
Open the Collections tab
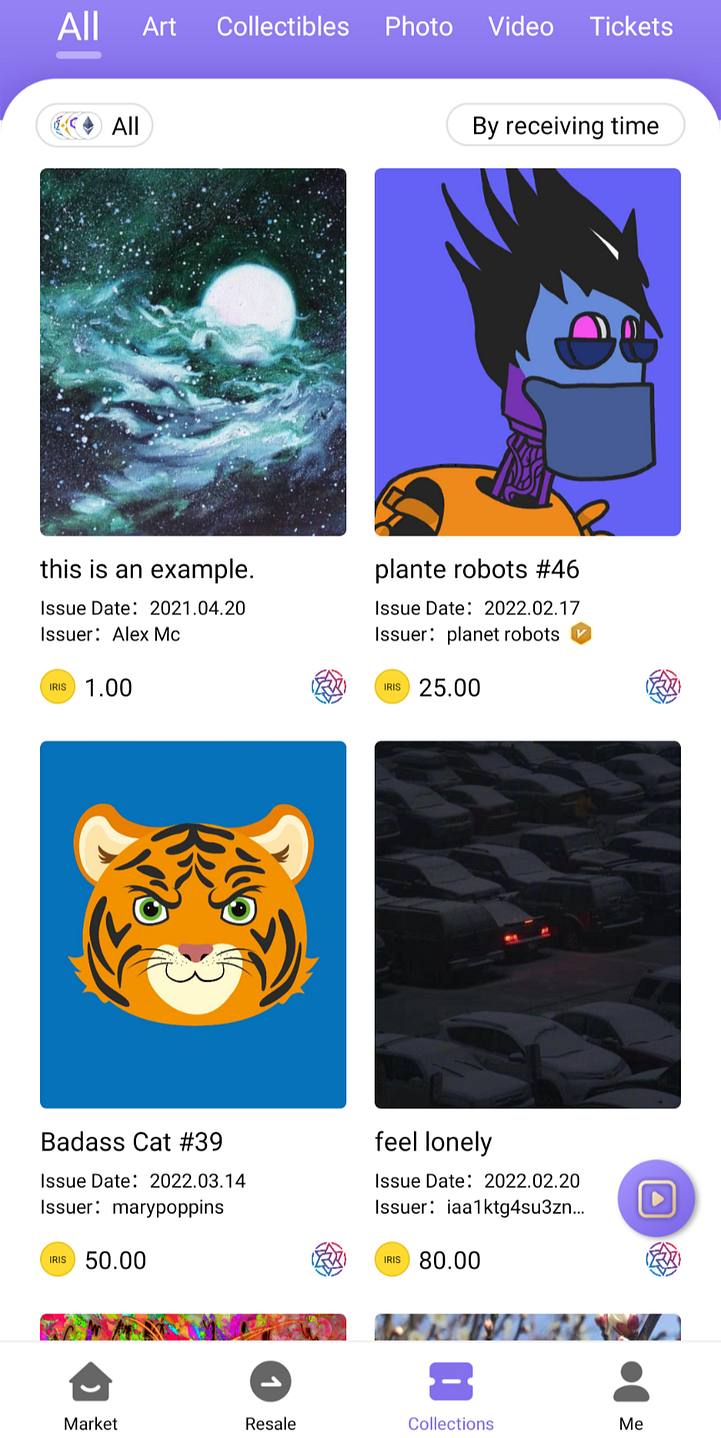451,1396
